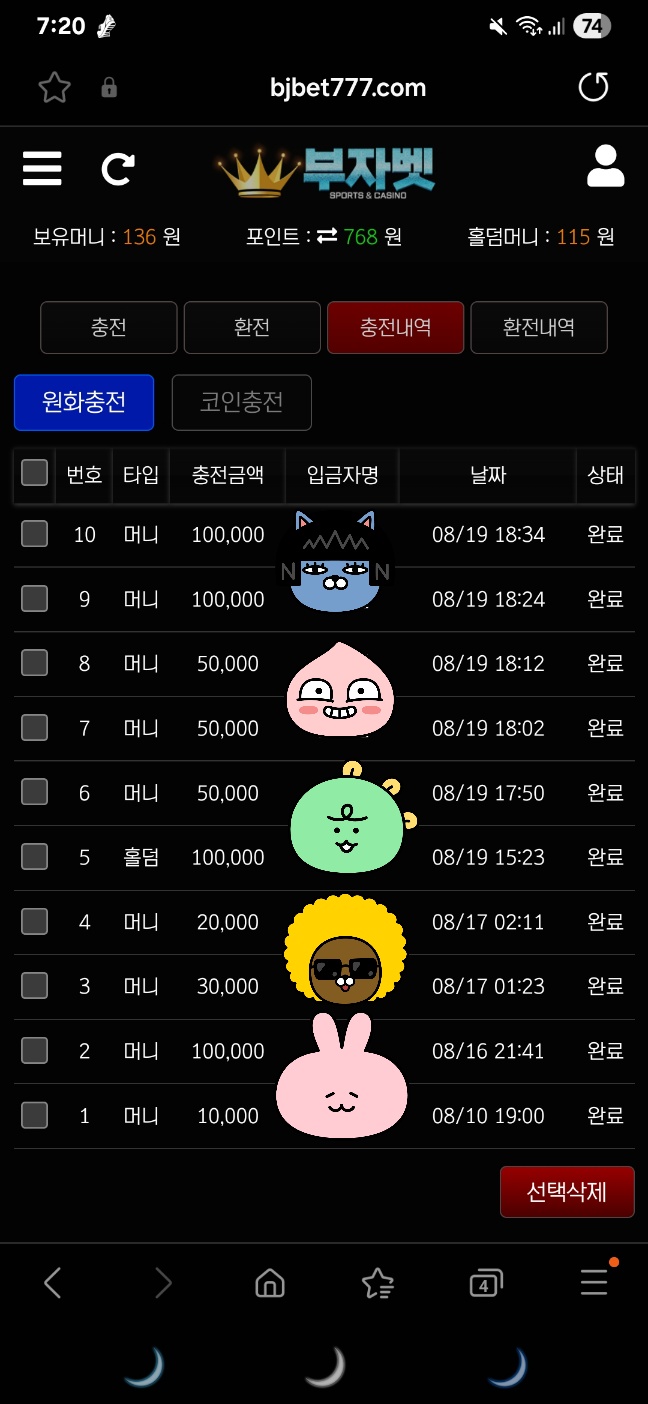648x1404 pixels.
Task: Check the box for entry number 8
Action: tap(35, 663)
